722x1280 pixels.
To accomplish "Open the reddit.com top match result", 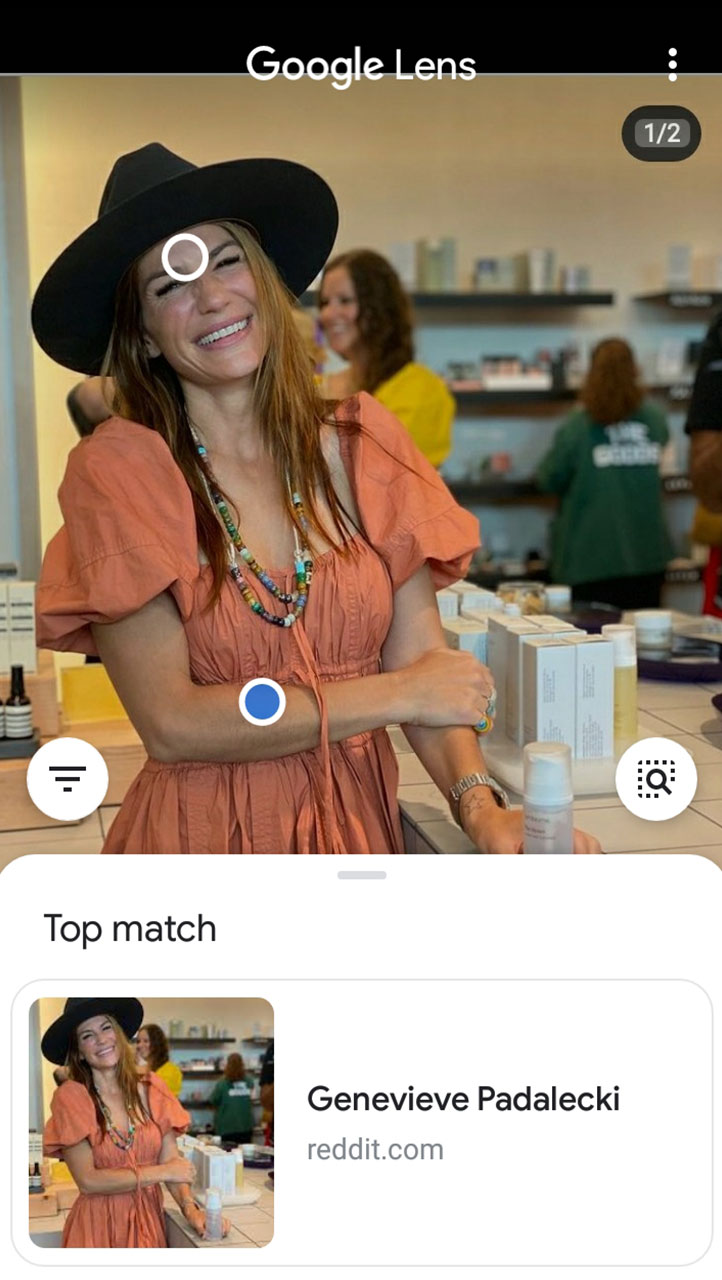I will pos(361,1122).
